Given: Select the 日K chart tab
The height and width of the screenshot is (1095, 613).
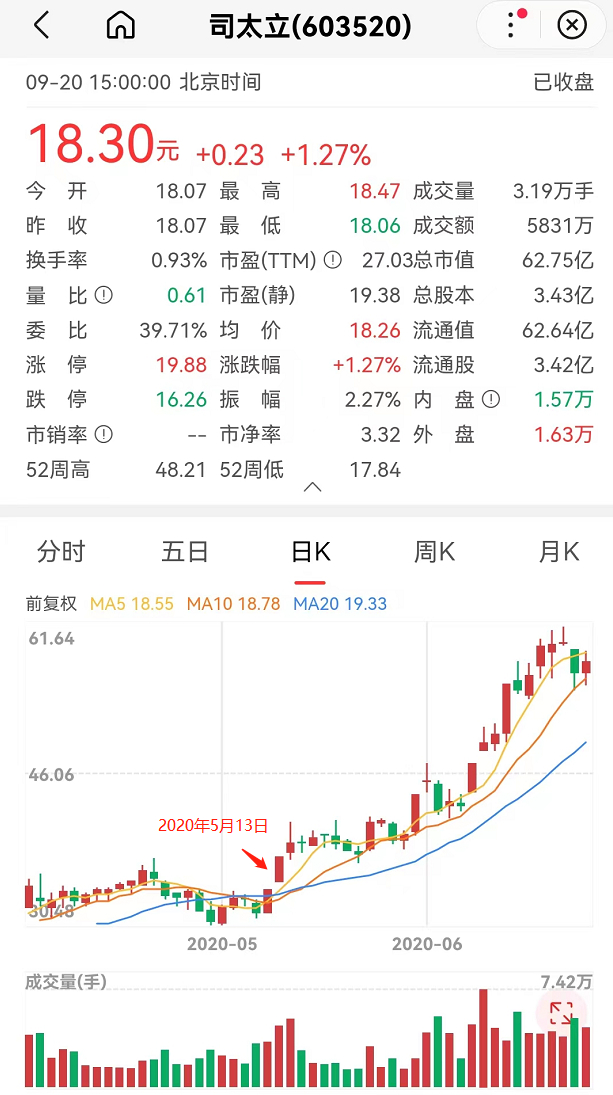Looking at the screenshot, I should pyautogui.click(x=310, y=551).
